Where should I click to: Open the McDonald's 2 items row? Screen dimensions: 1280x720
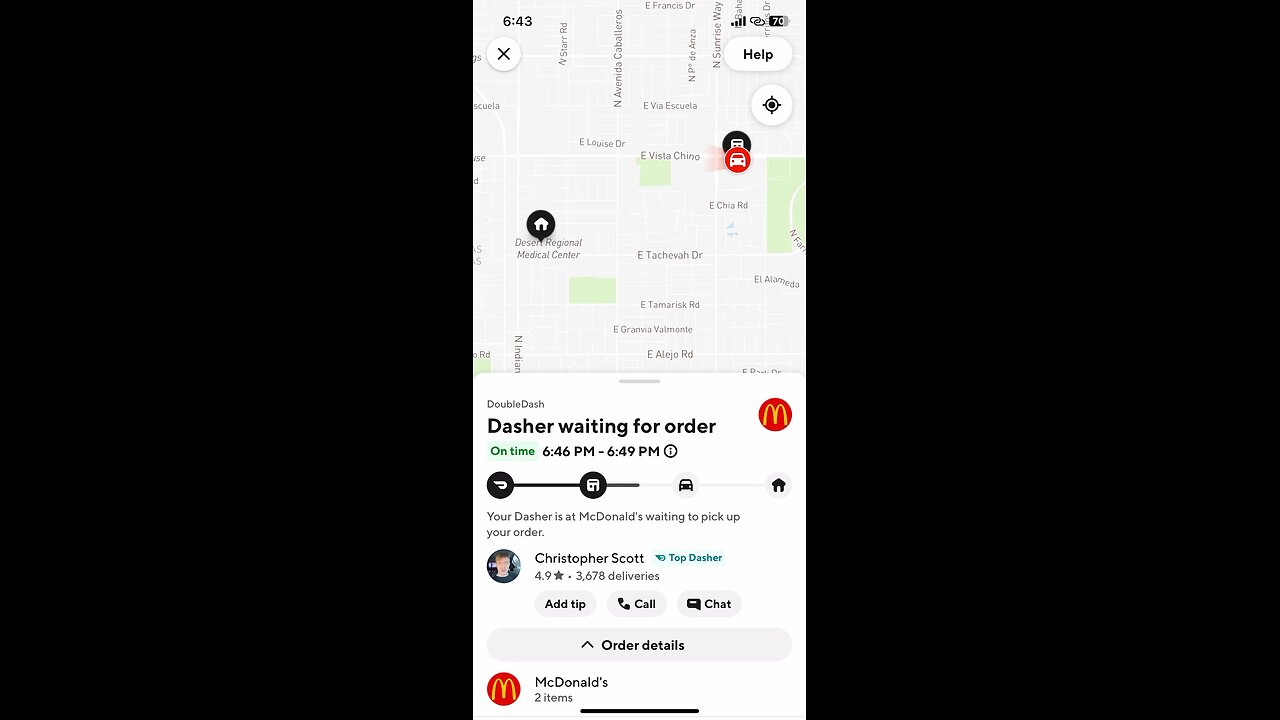[x=639, y=689]
